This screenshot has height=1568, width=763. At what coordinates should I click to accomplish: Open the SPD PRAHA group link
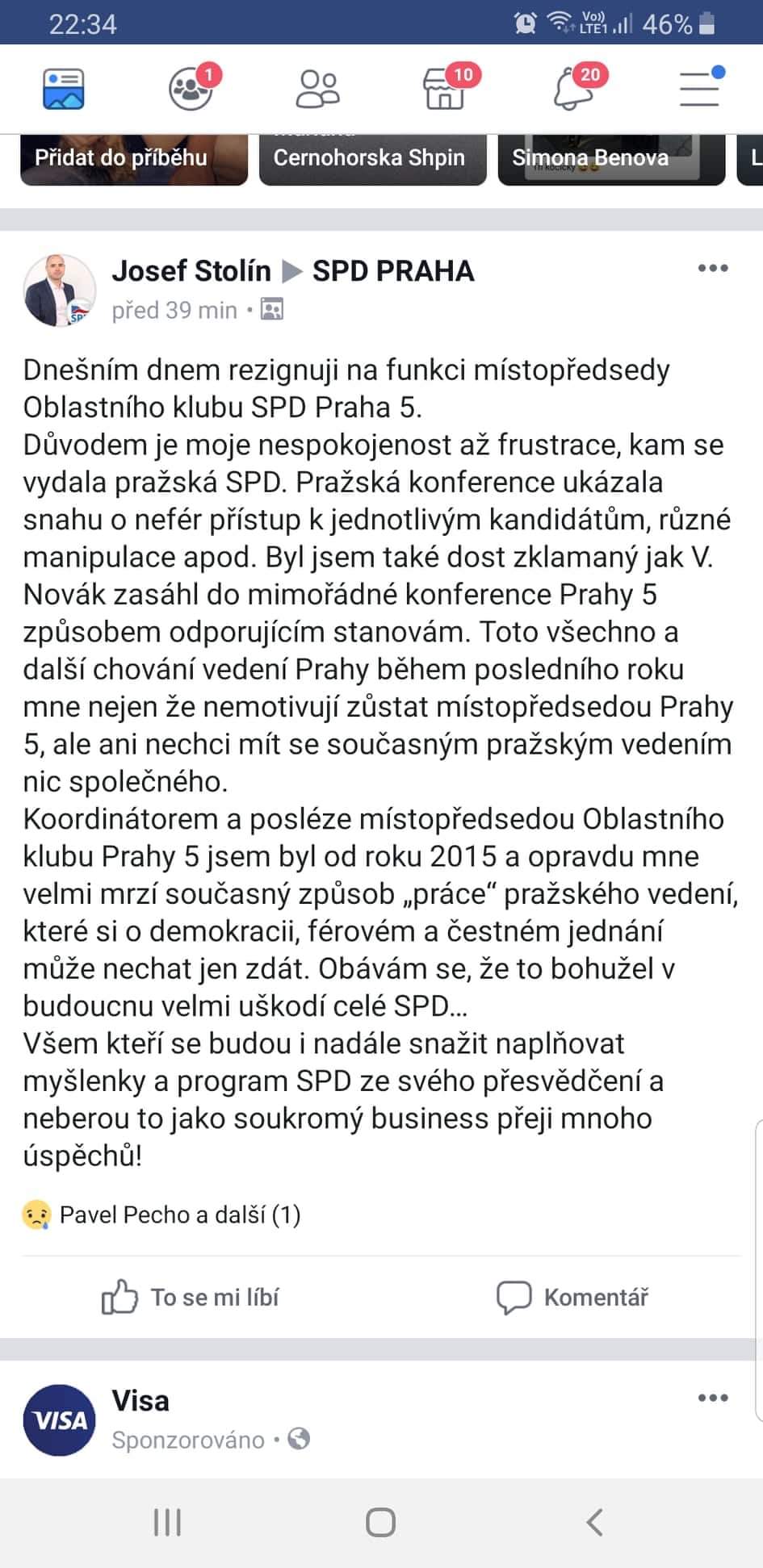click(393, 271)
